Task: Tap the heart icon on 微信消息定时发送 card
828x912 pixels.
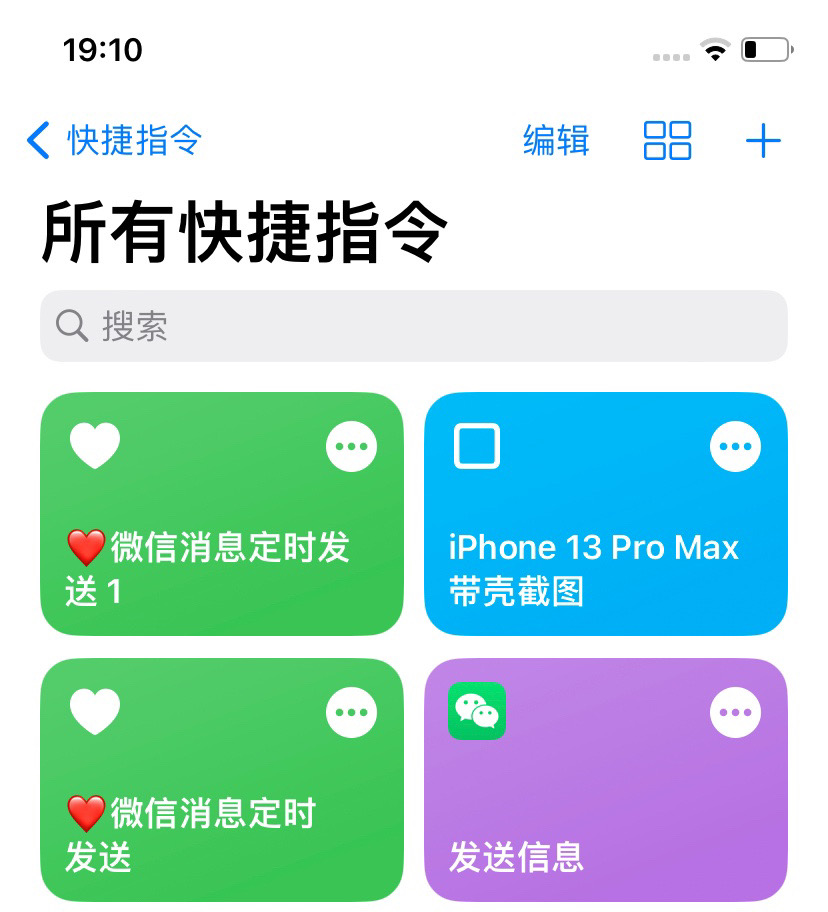Action: point(95,712)
